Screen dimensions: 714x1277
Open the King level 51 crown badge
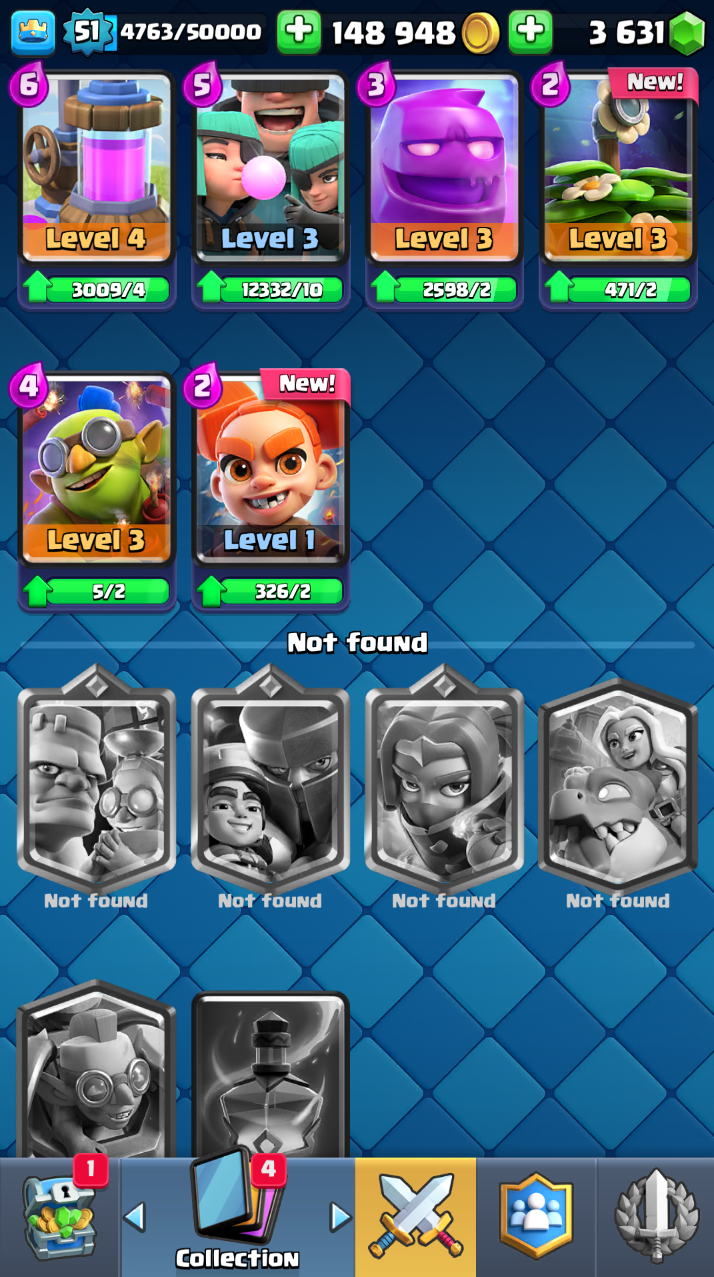(x=88, y=32)
